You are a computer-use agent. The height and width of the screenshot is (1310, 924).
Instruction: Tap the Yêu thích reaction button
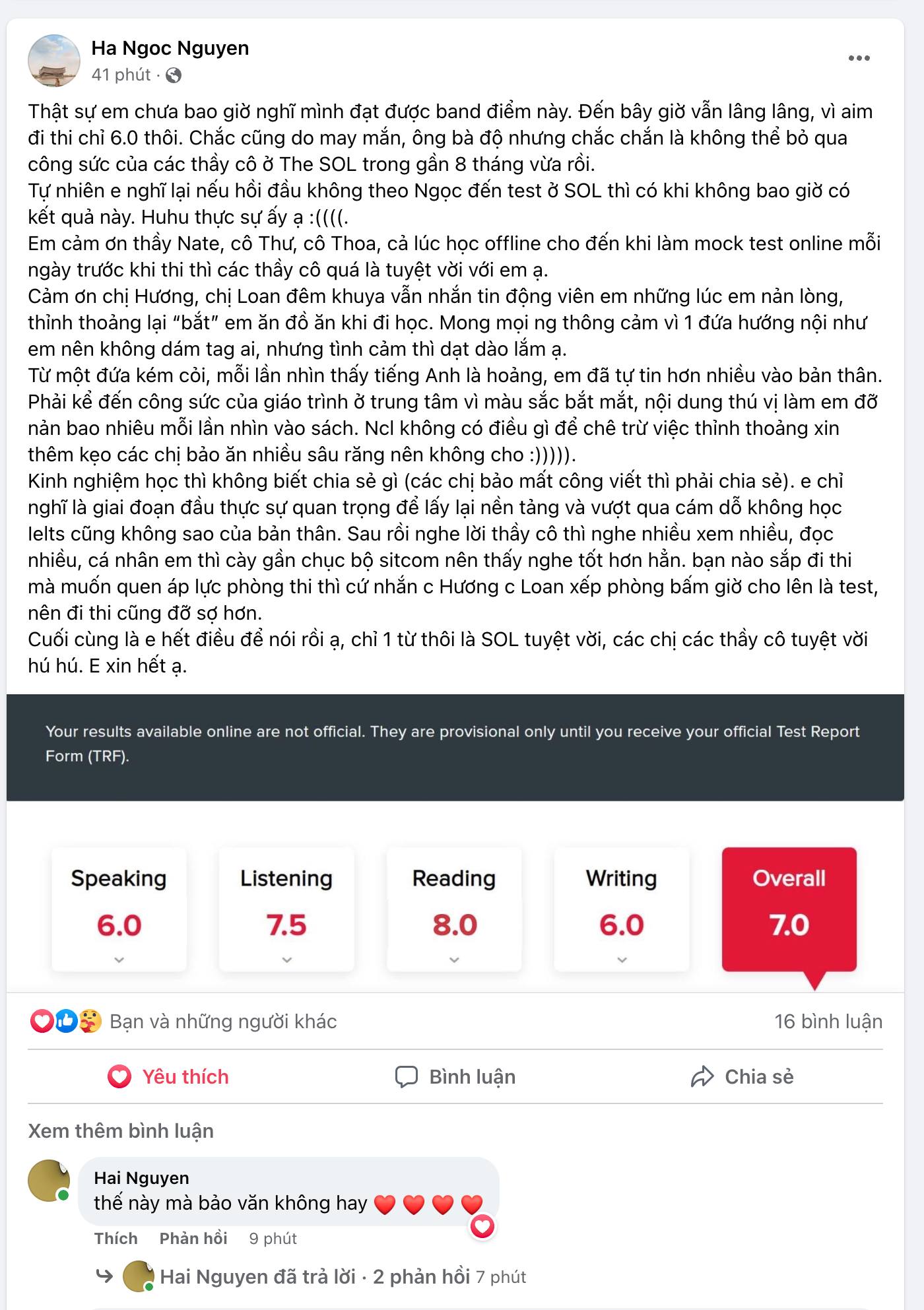[x=168, y=1076]
